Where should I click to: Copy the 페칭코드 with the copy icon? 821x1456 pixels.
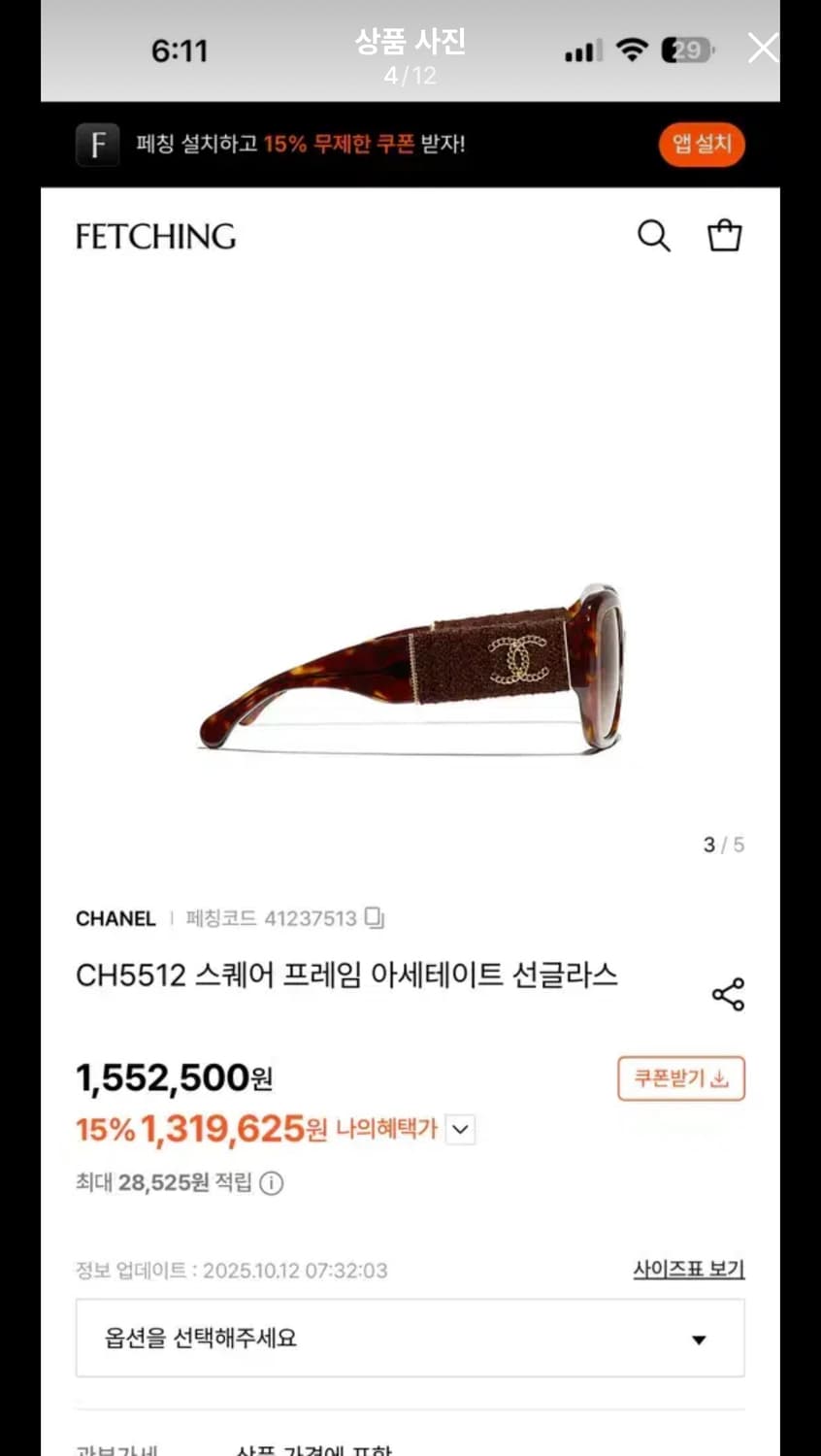[375, 917]
